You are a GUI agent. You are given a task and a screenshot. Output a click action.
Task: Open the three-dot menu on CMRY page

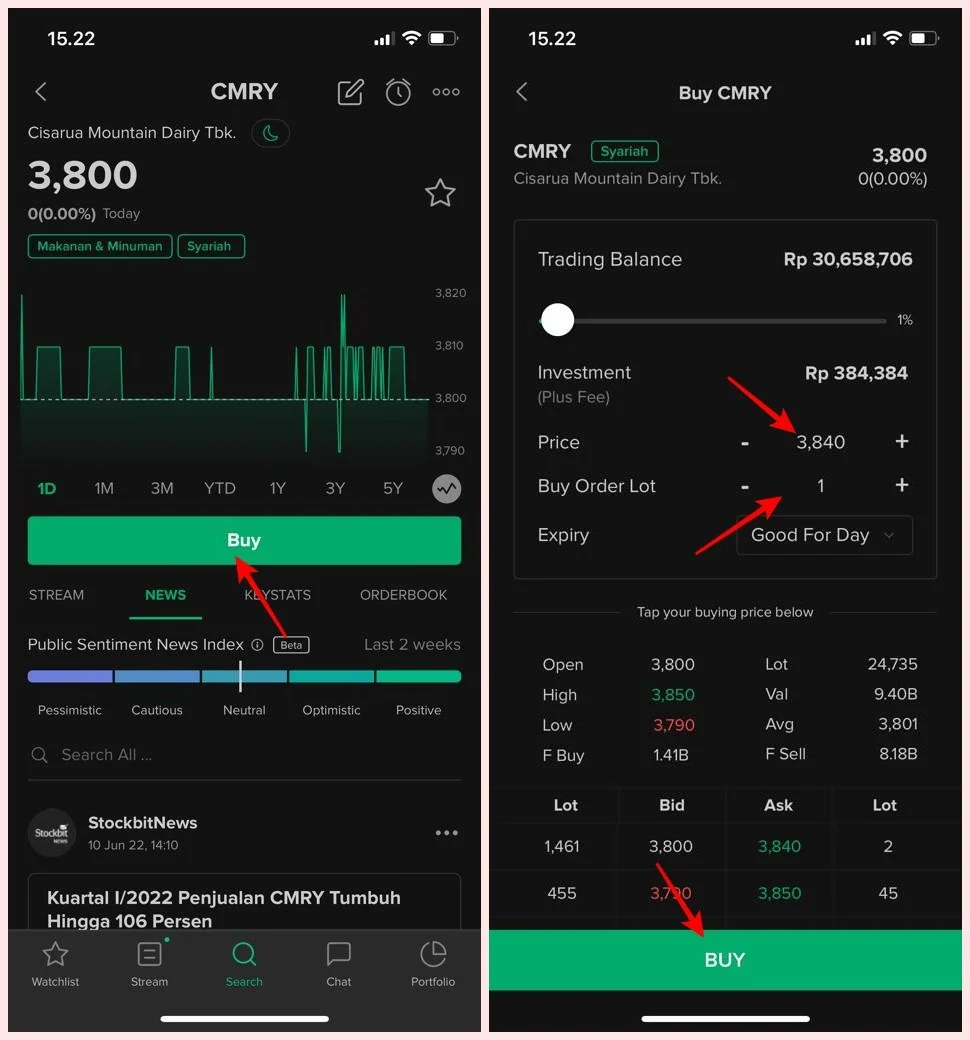pos(446,92)
